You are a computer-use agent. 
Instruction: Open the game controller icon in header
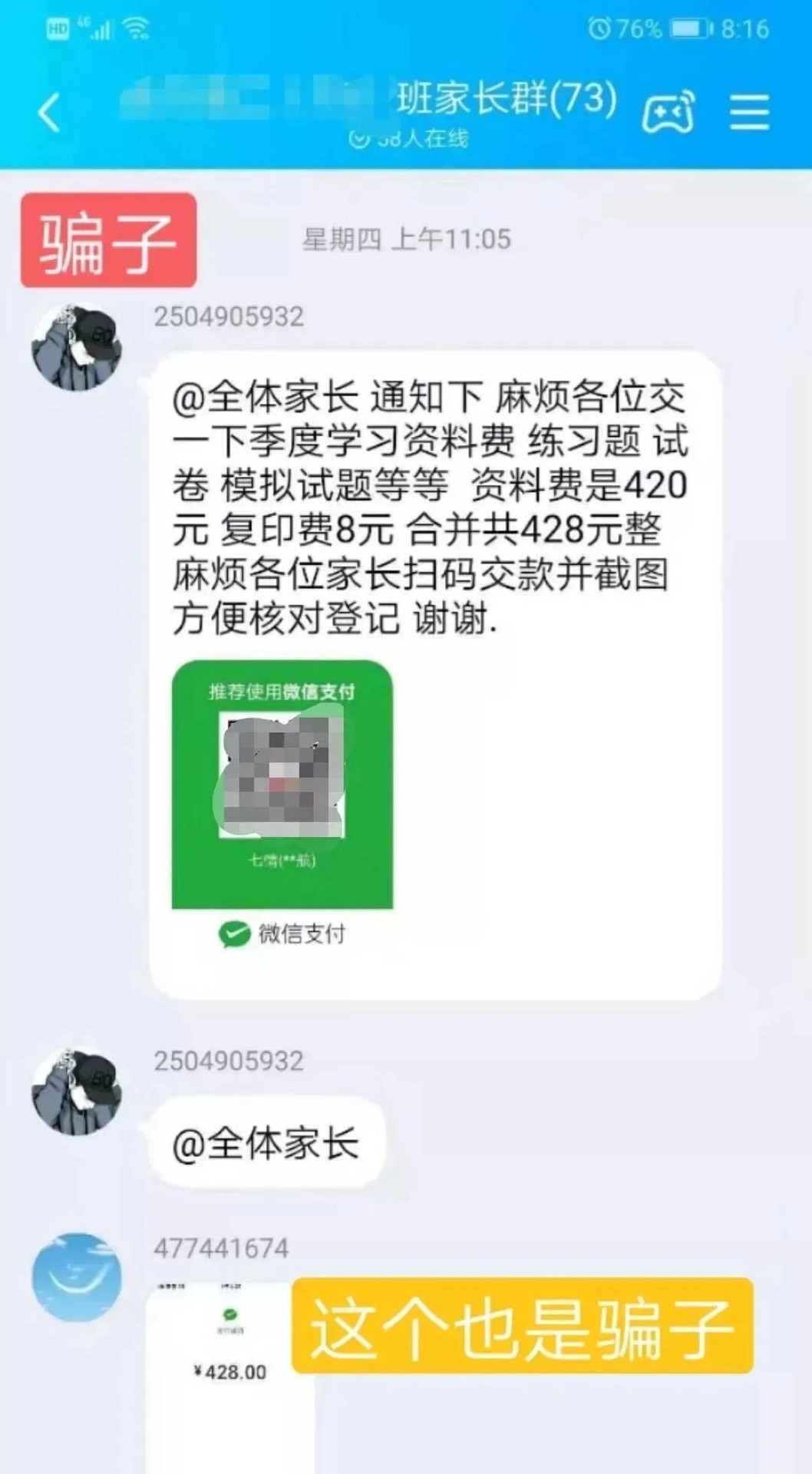(x=668, y=113)
